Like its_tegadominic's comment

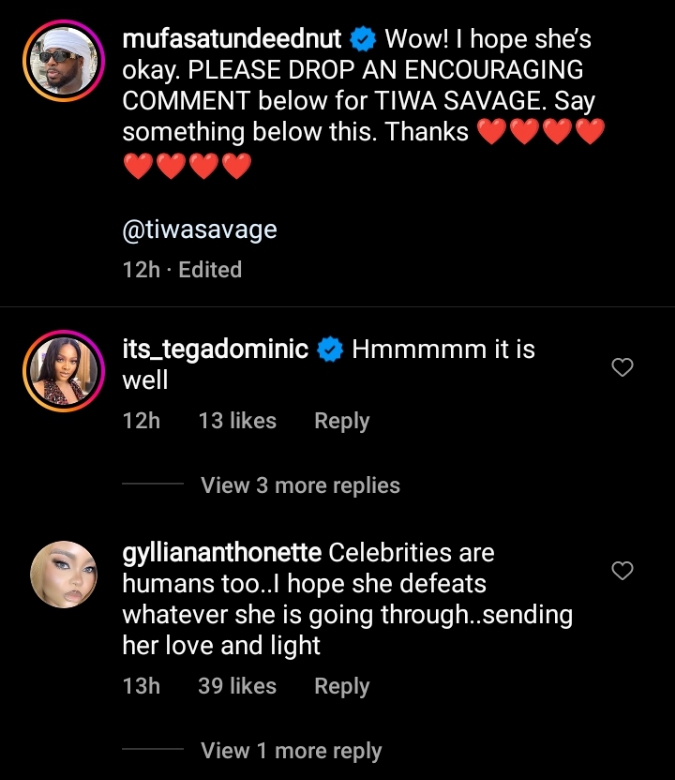point(622,368)
